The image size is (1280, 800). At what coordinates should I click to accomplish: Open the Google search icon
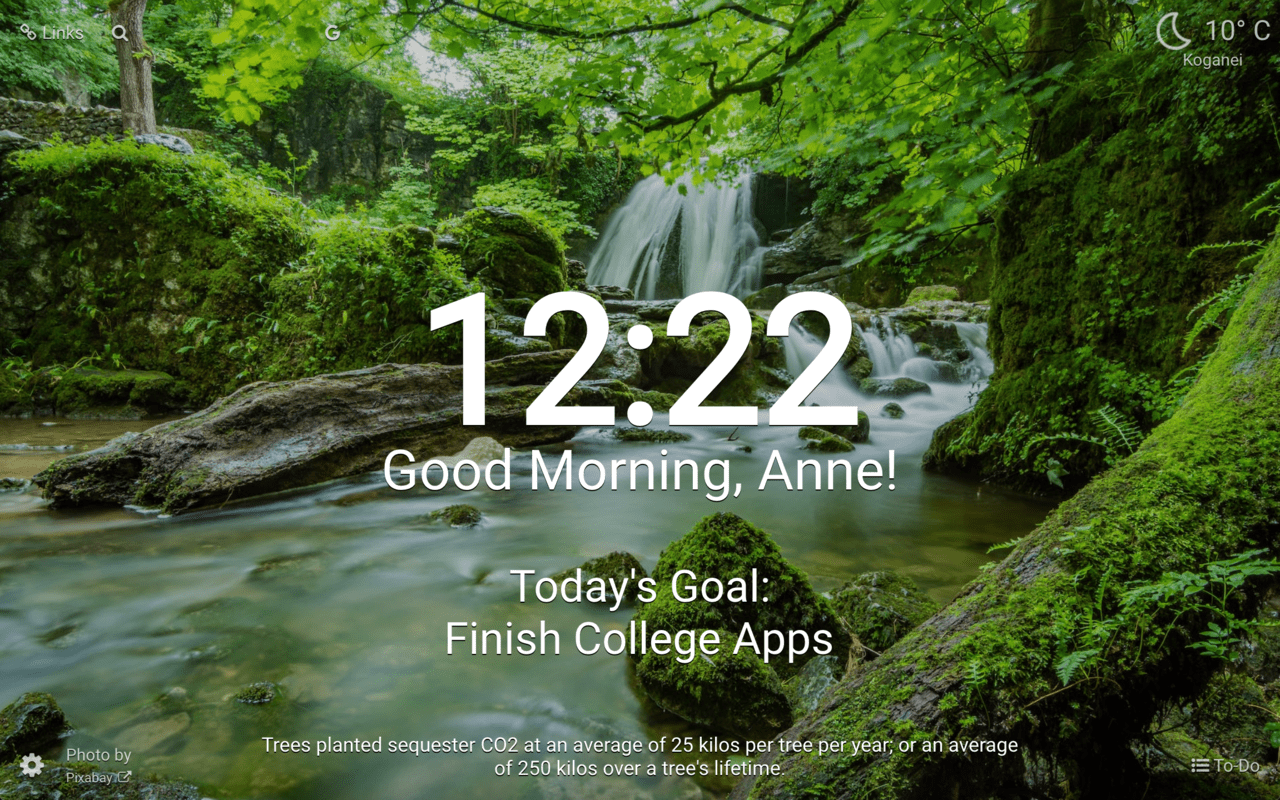(x=333, y=33)
